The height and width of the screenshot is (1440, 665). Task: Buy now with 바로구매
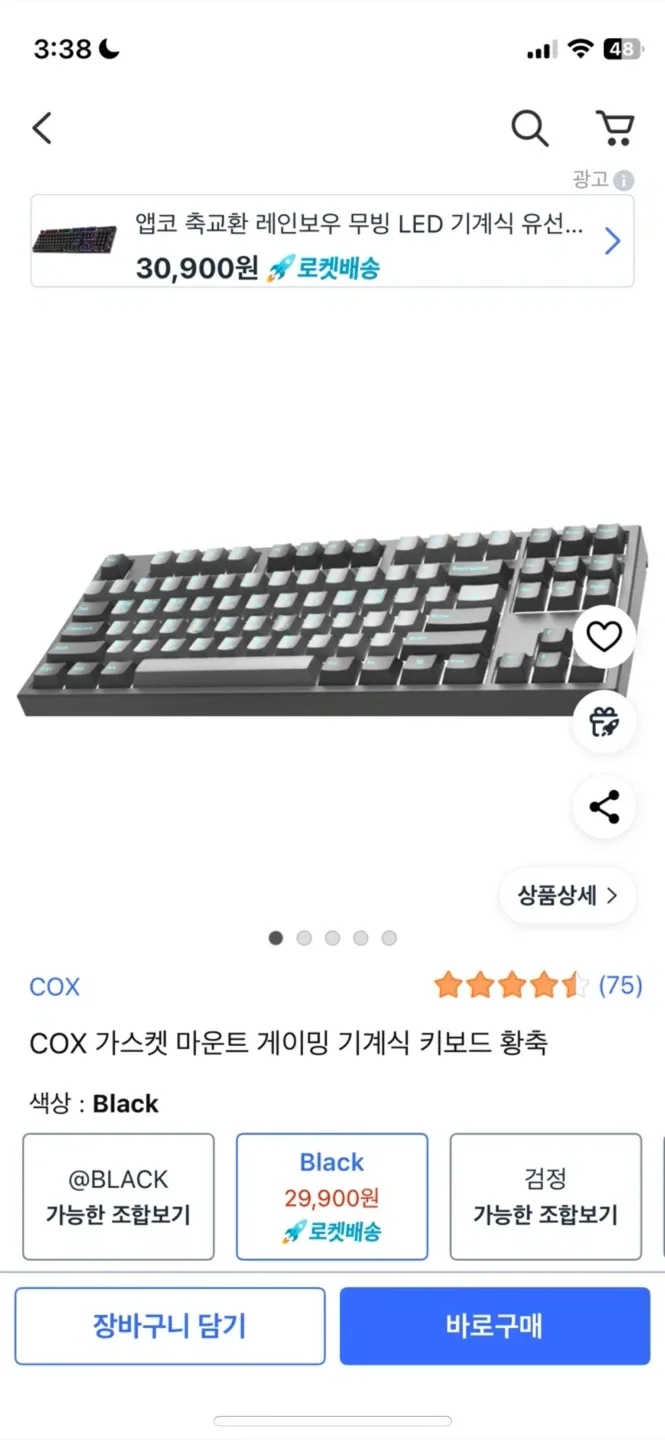point(494,1326)
